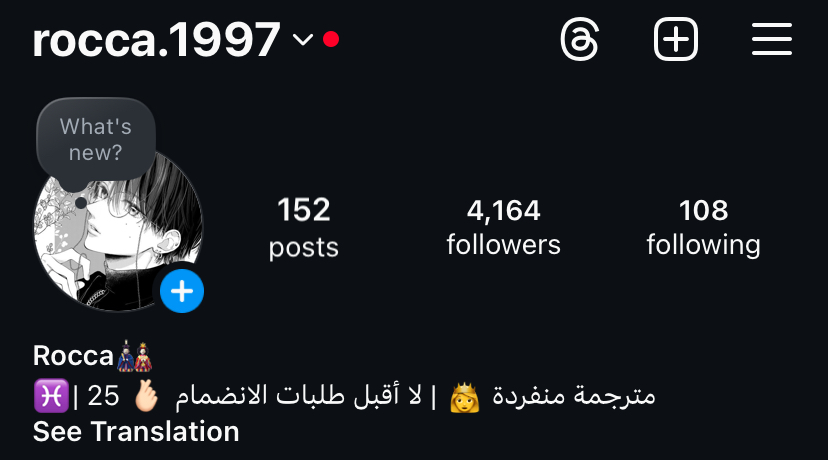This screenshot has height=460, width=828.
Task: Tap See Translation for the bio
Action: [x=136, y=432]
